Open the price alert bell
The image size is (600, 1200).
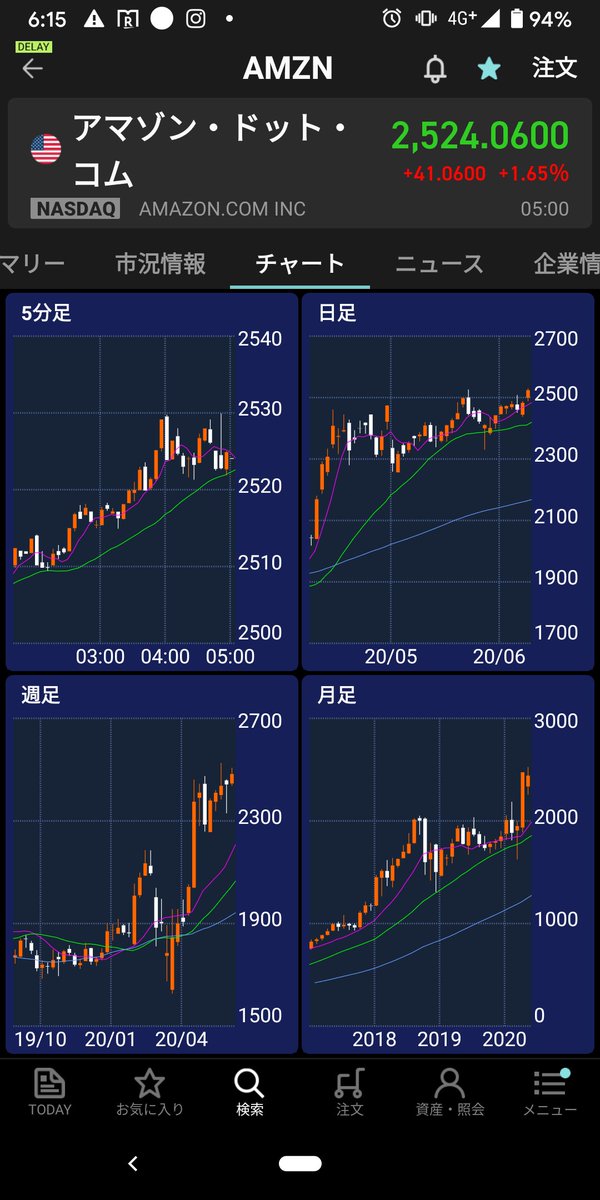[435, 69]
